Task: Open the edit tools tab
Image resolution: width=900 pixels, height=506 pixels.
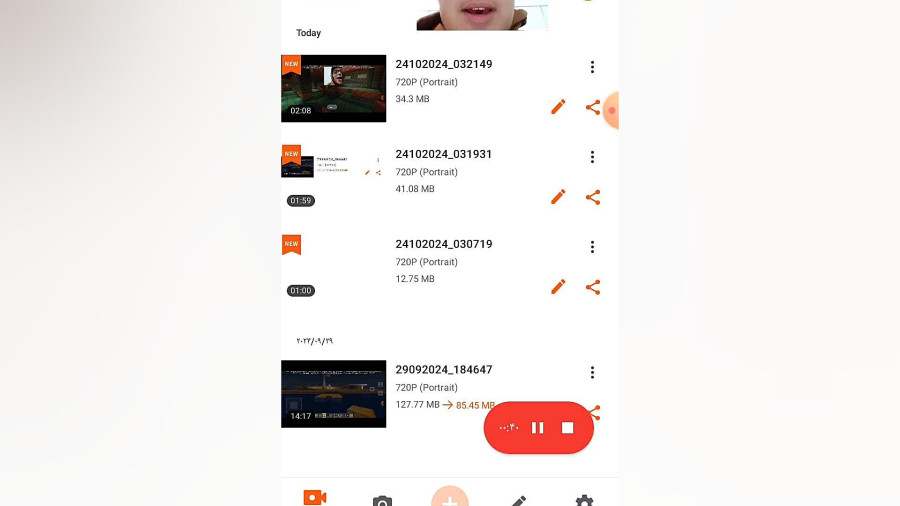Action: point(518,499)
